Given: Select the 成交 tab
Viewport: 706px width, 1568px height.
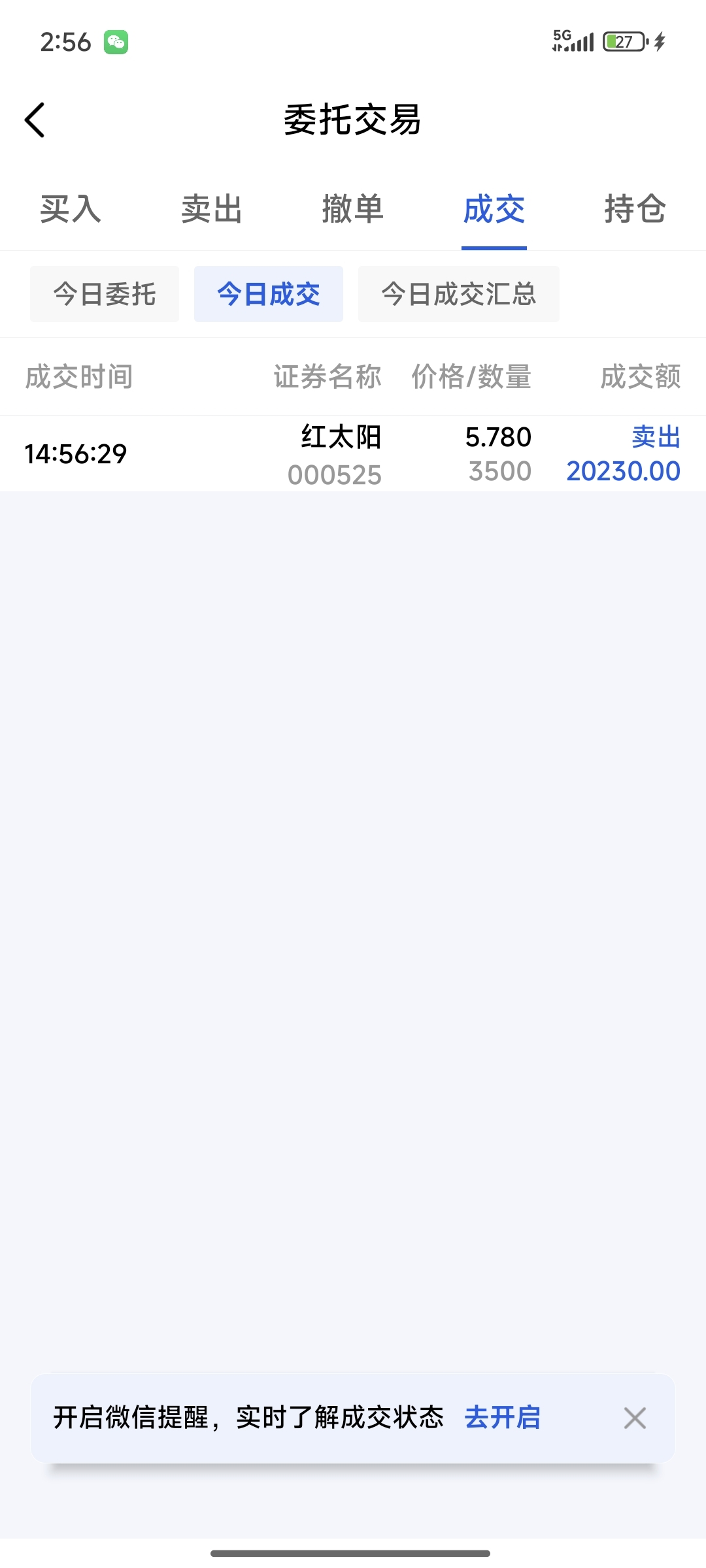Looking at the screenshot, I should [x=494, y=210].
